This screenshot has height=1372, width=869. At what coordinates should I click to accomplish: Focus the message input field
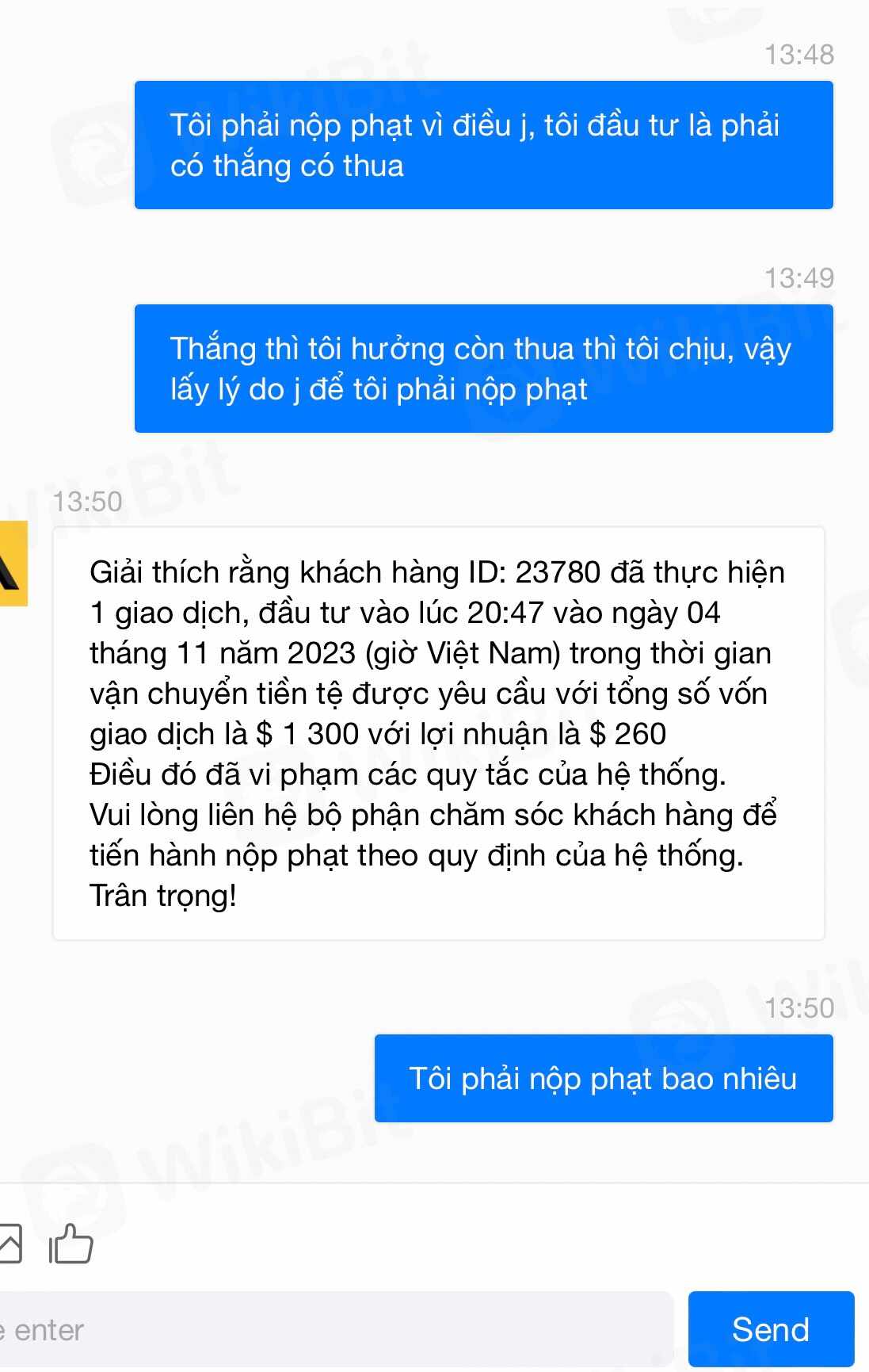[333, 1329]
